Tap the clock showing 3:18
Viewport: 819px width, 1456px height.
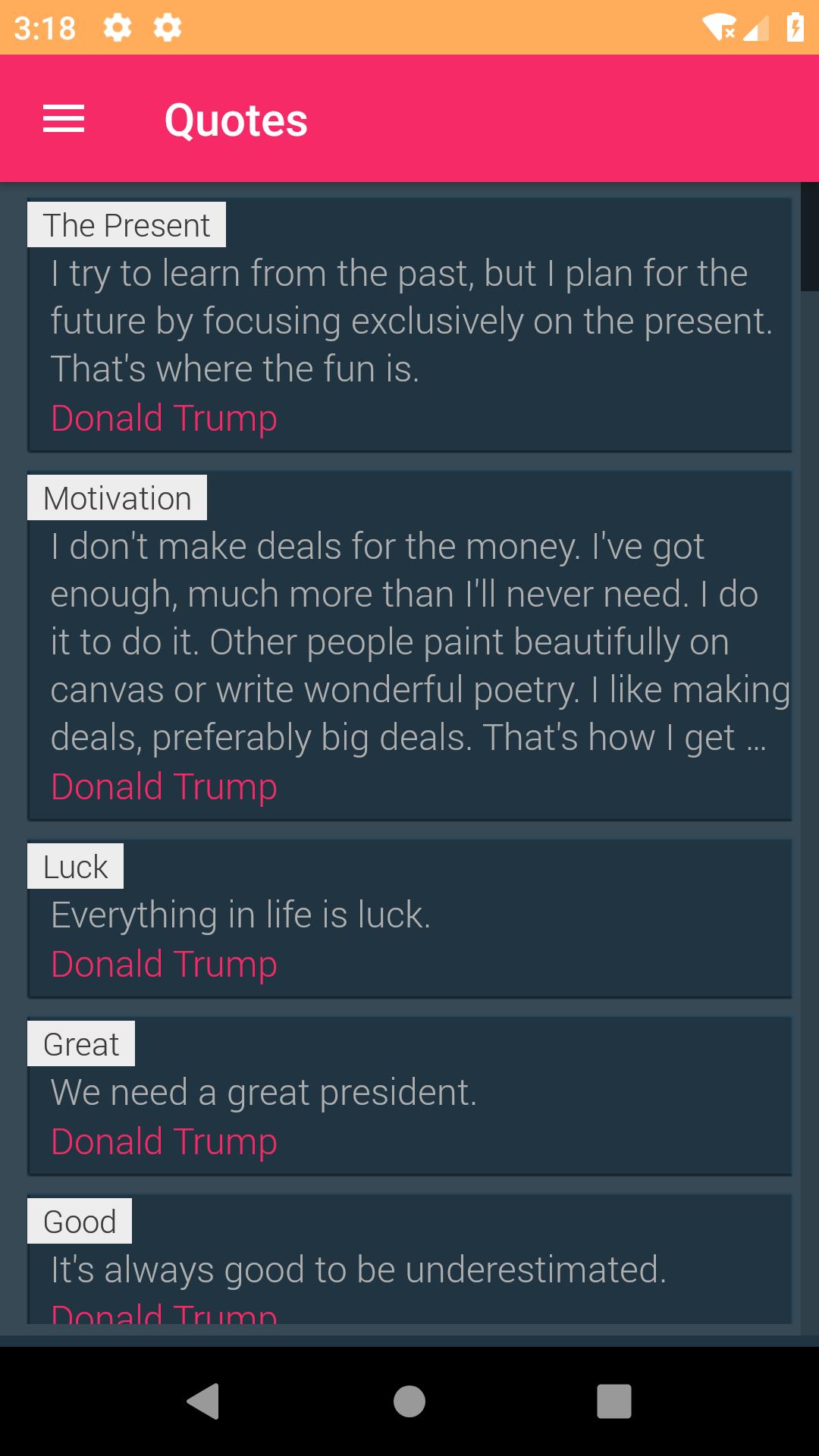click(45, 27)
